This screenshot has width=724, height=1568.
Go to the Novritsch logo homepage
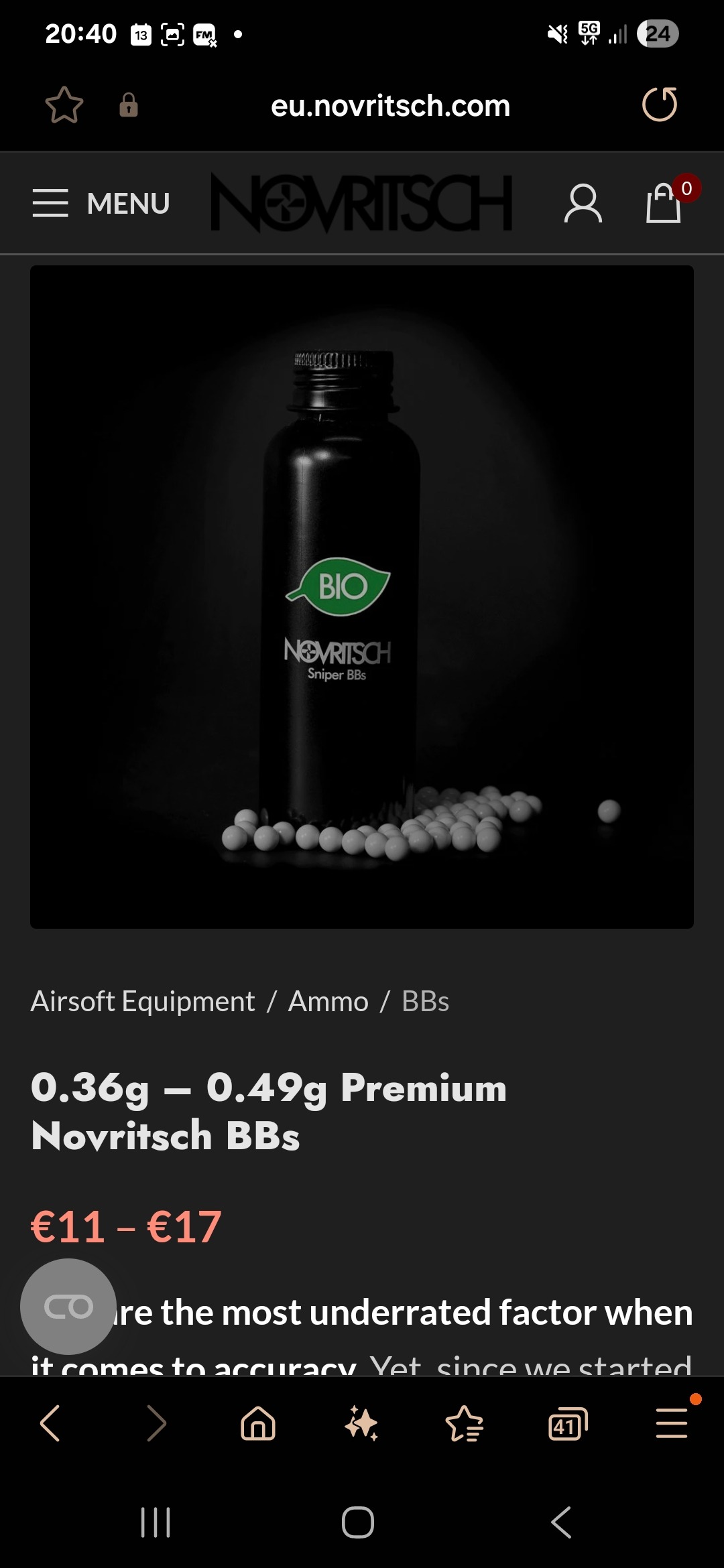(362, 202)
